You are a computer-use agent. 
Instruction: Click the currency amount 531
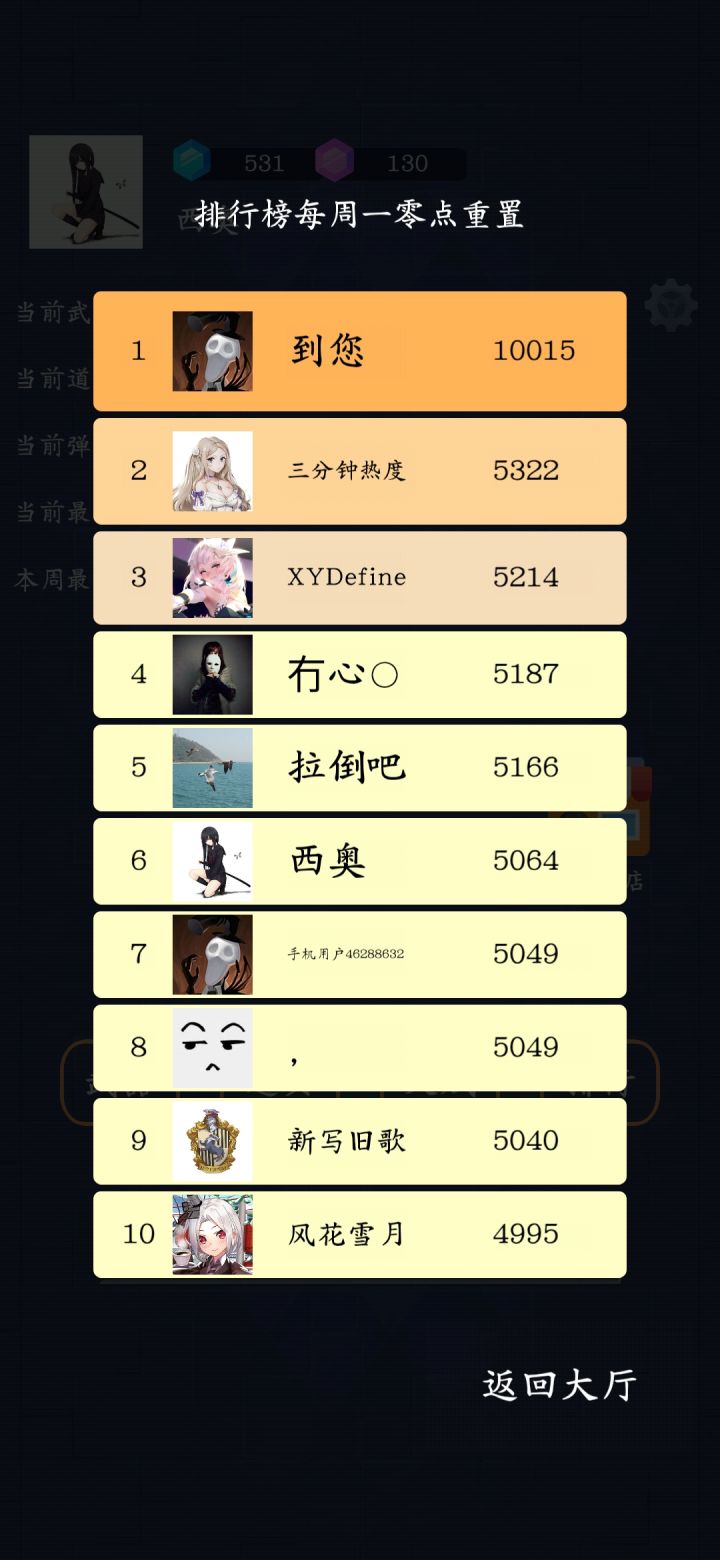coord(262,163)
